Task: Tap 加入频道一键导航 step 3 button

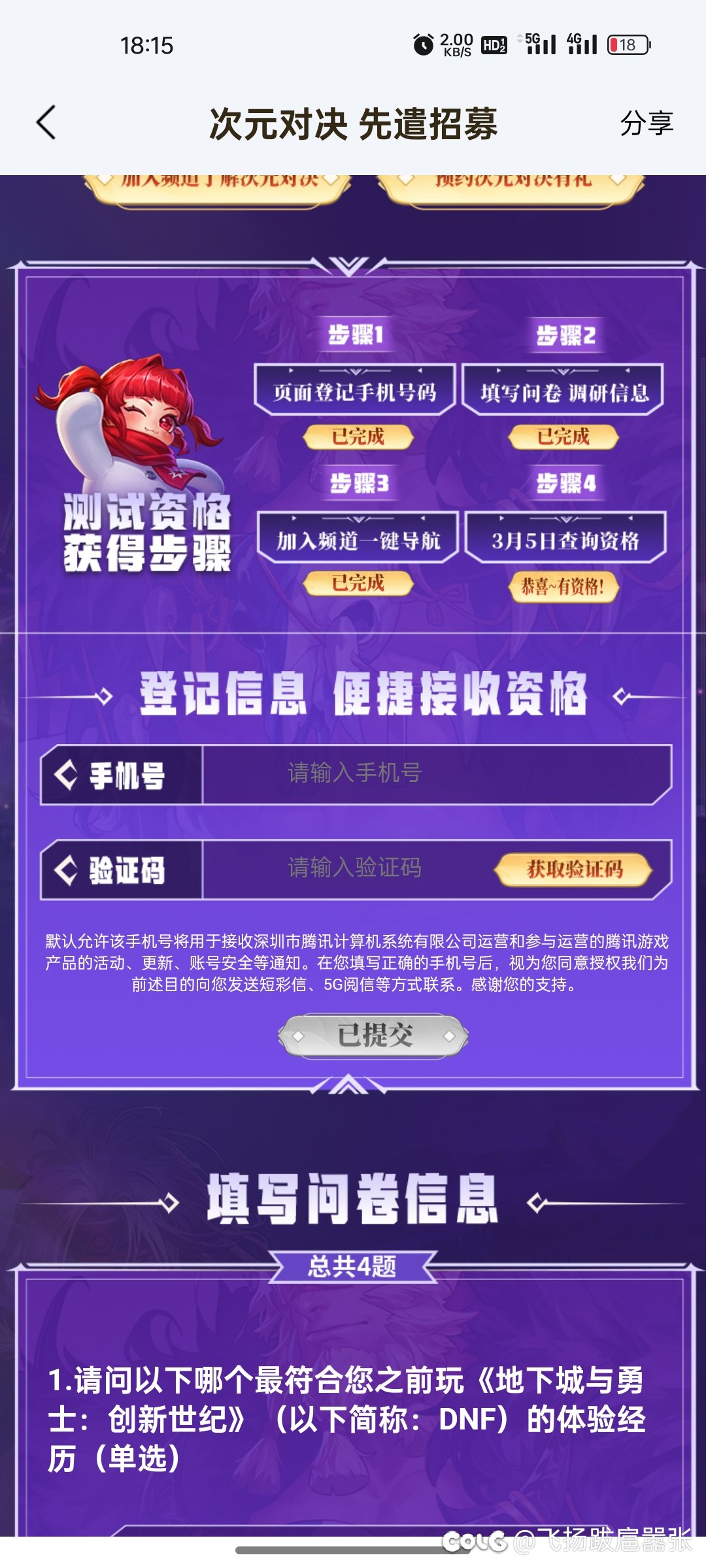Action: point(358,540)
